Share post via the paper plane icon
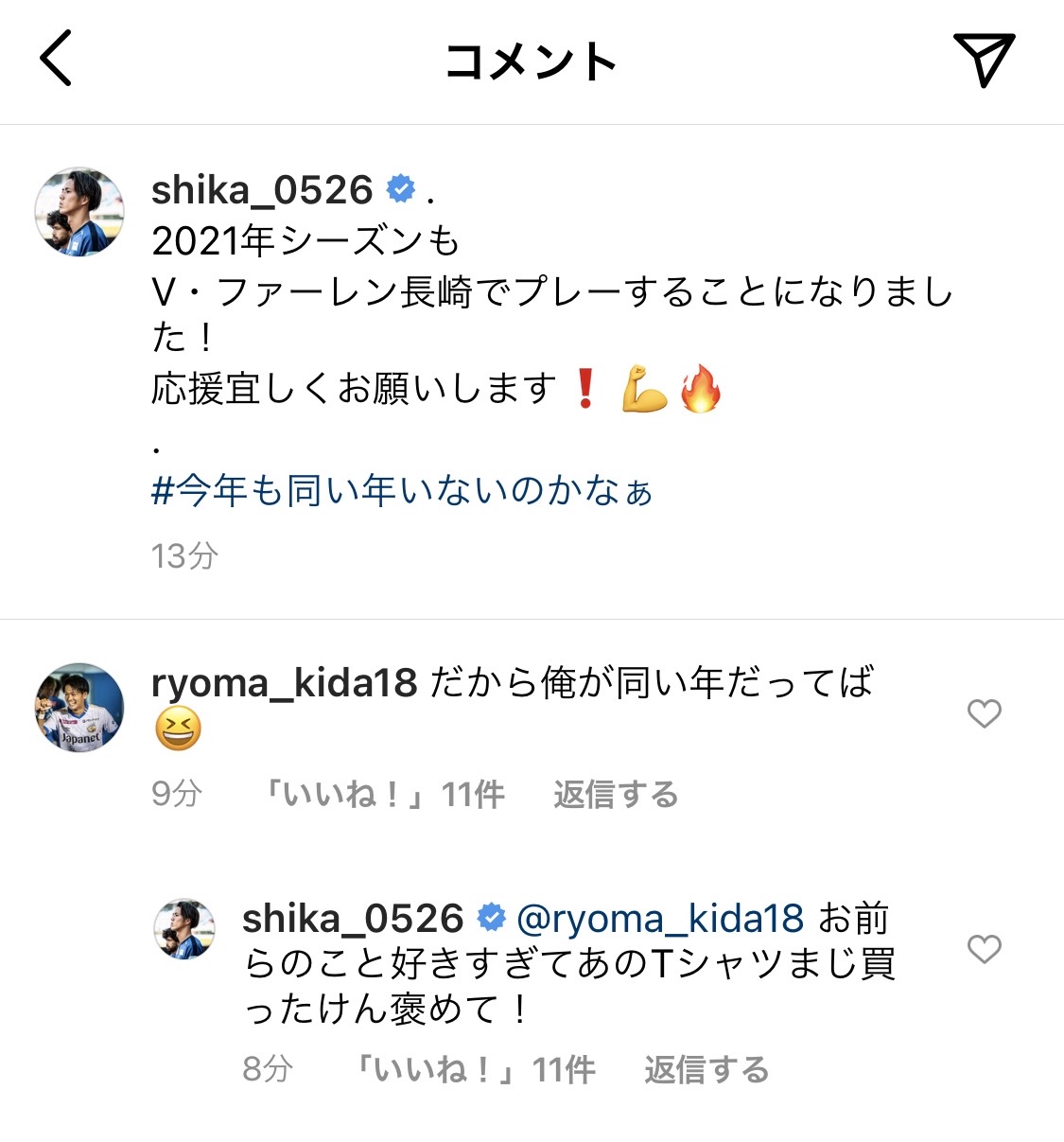 tap(984, 60)
